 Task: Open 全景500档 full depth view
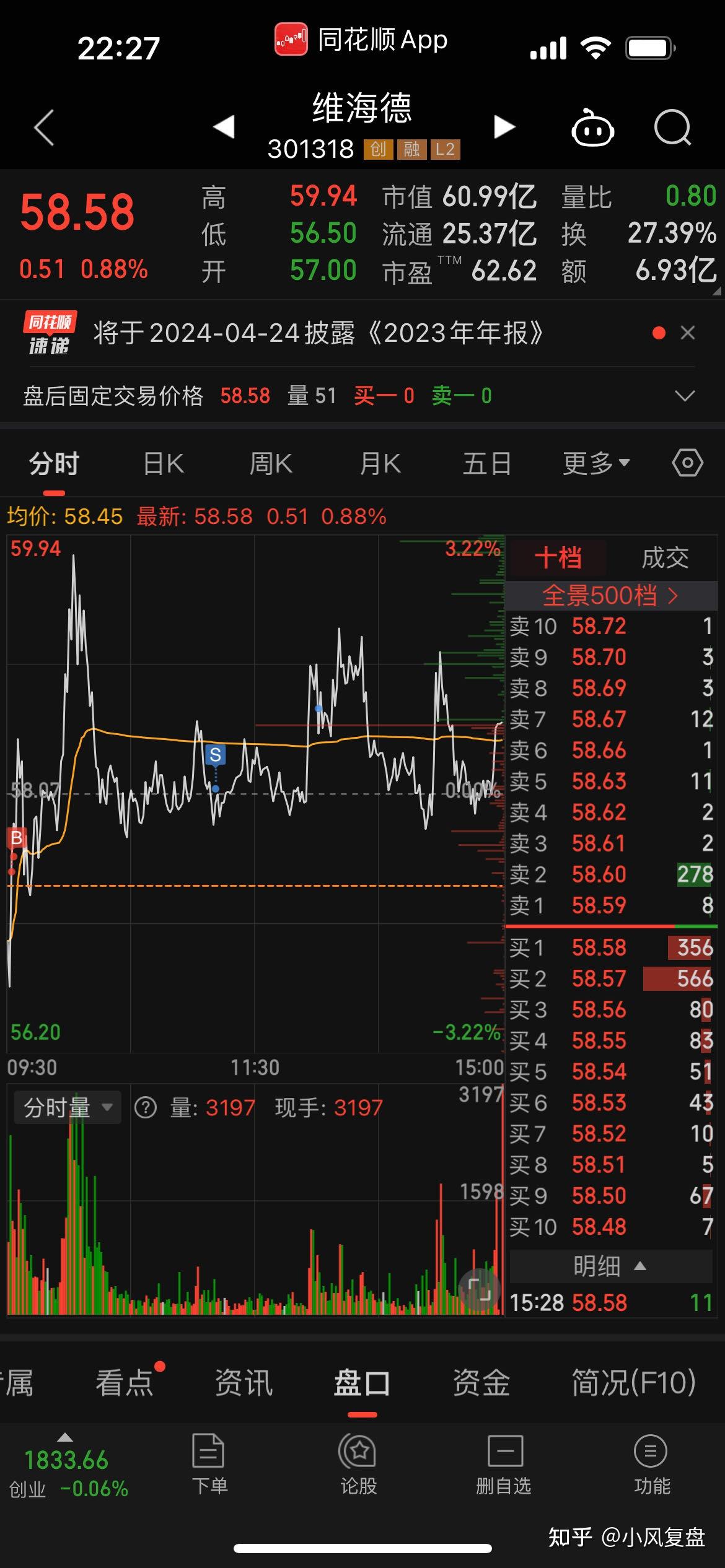(x=610, y=596)
